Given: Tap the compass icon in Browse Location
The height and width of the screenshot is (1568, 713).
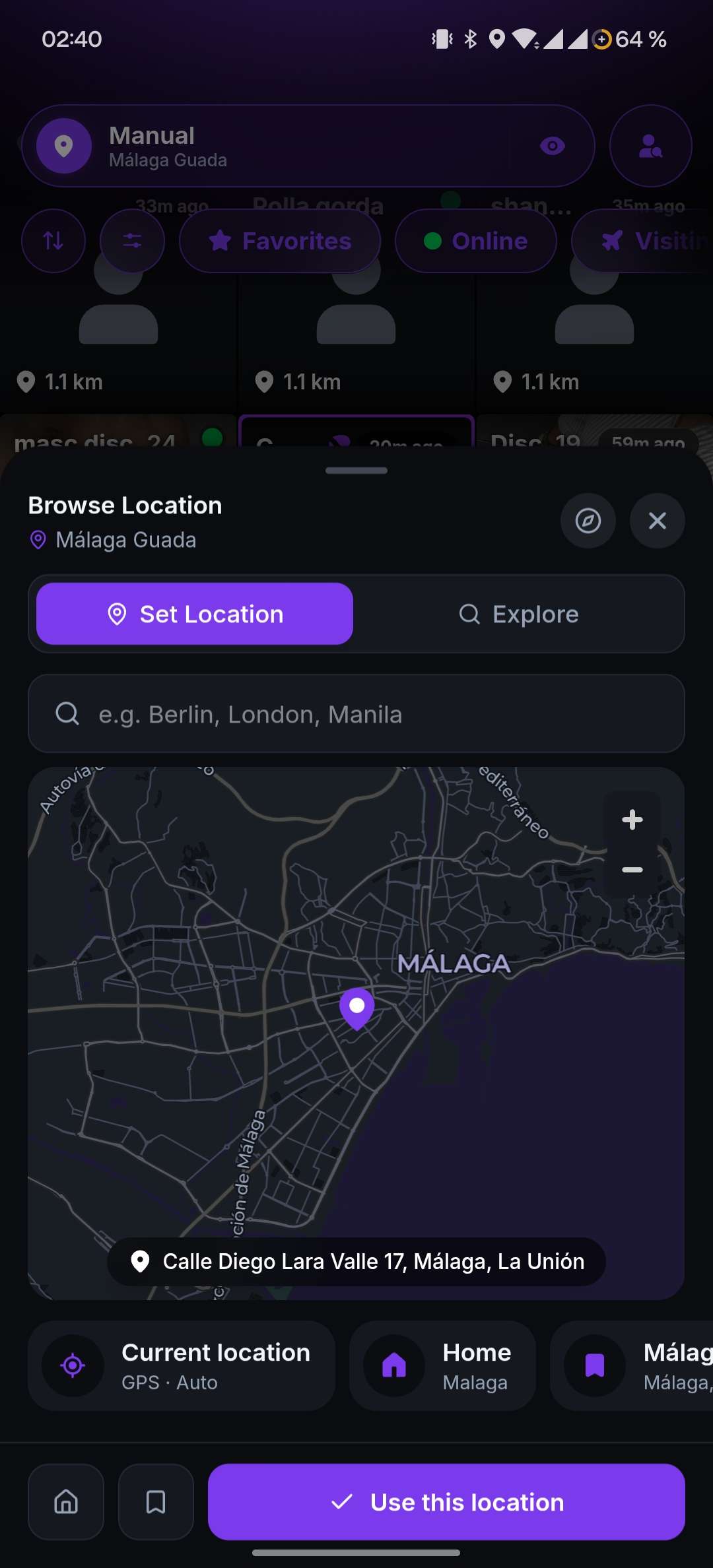Looking at the screenshot, I should pos(588,521).
